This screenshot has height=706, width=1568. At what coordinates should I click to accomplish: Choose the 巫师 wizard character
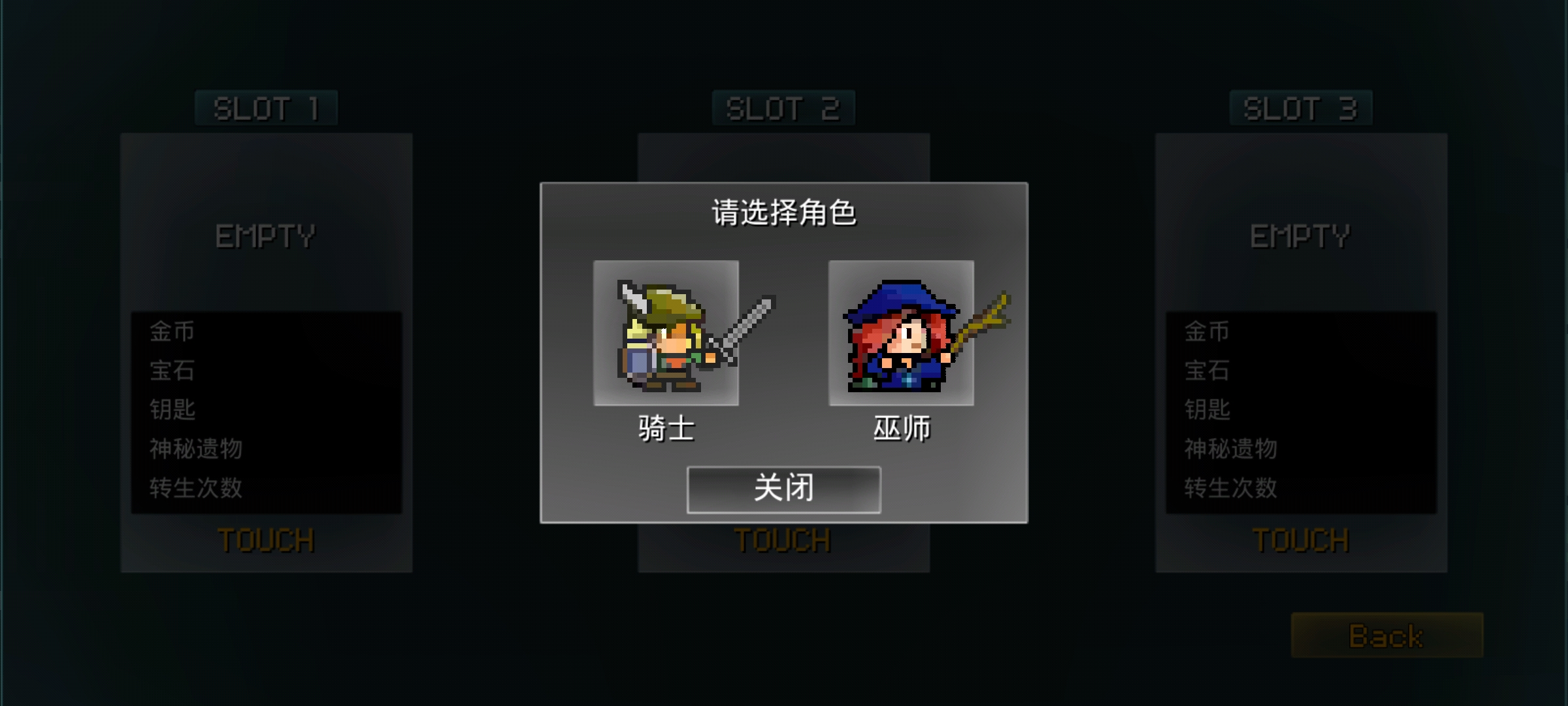pos(901,333)
